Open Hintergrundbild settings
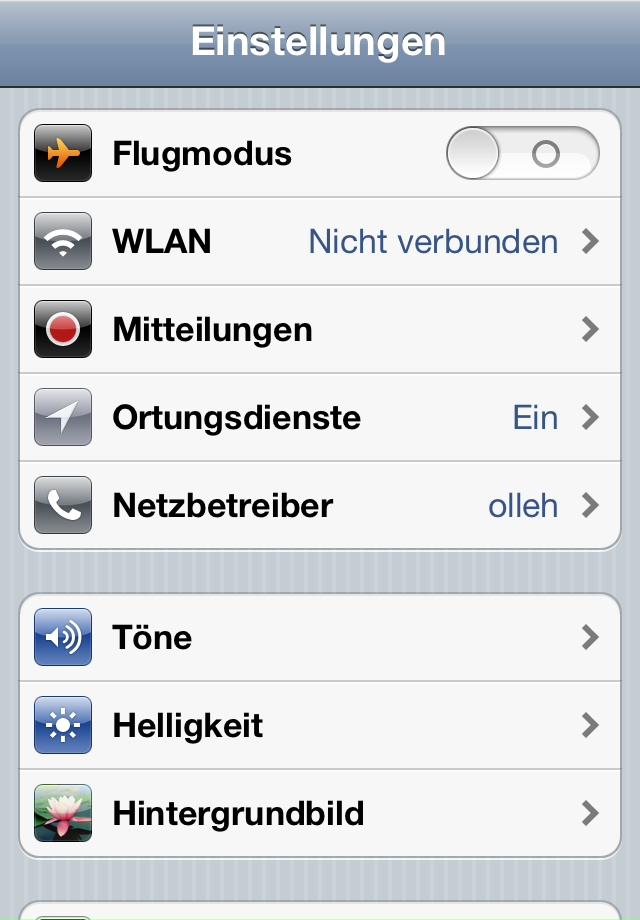Screen dimensions: 640x920 point(320,814)
